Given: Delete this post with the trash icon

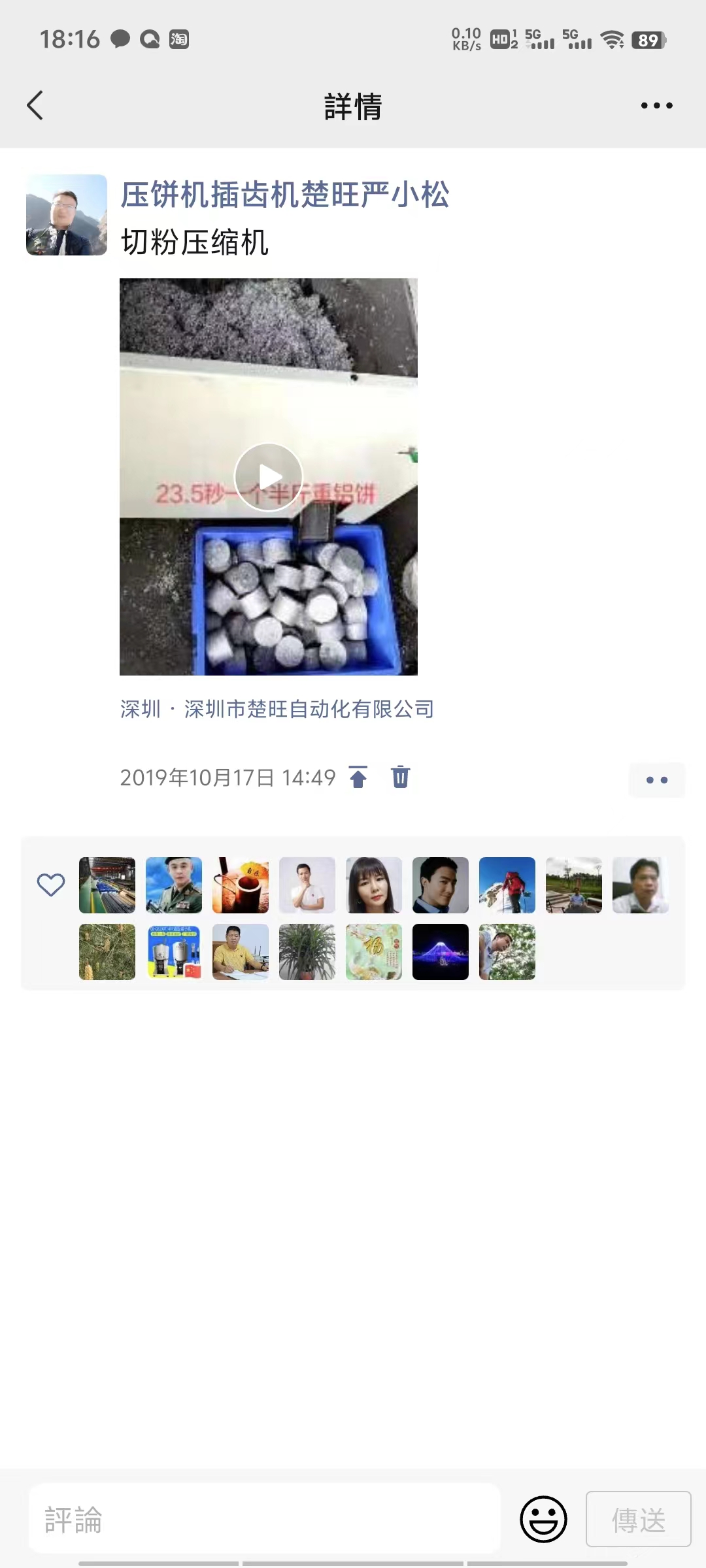Looking at the screenshot, I should pyautogui.click(x=401, y=777).
